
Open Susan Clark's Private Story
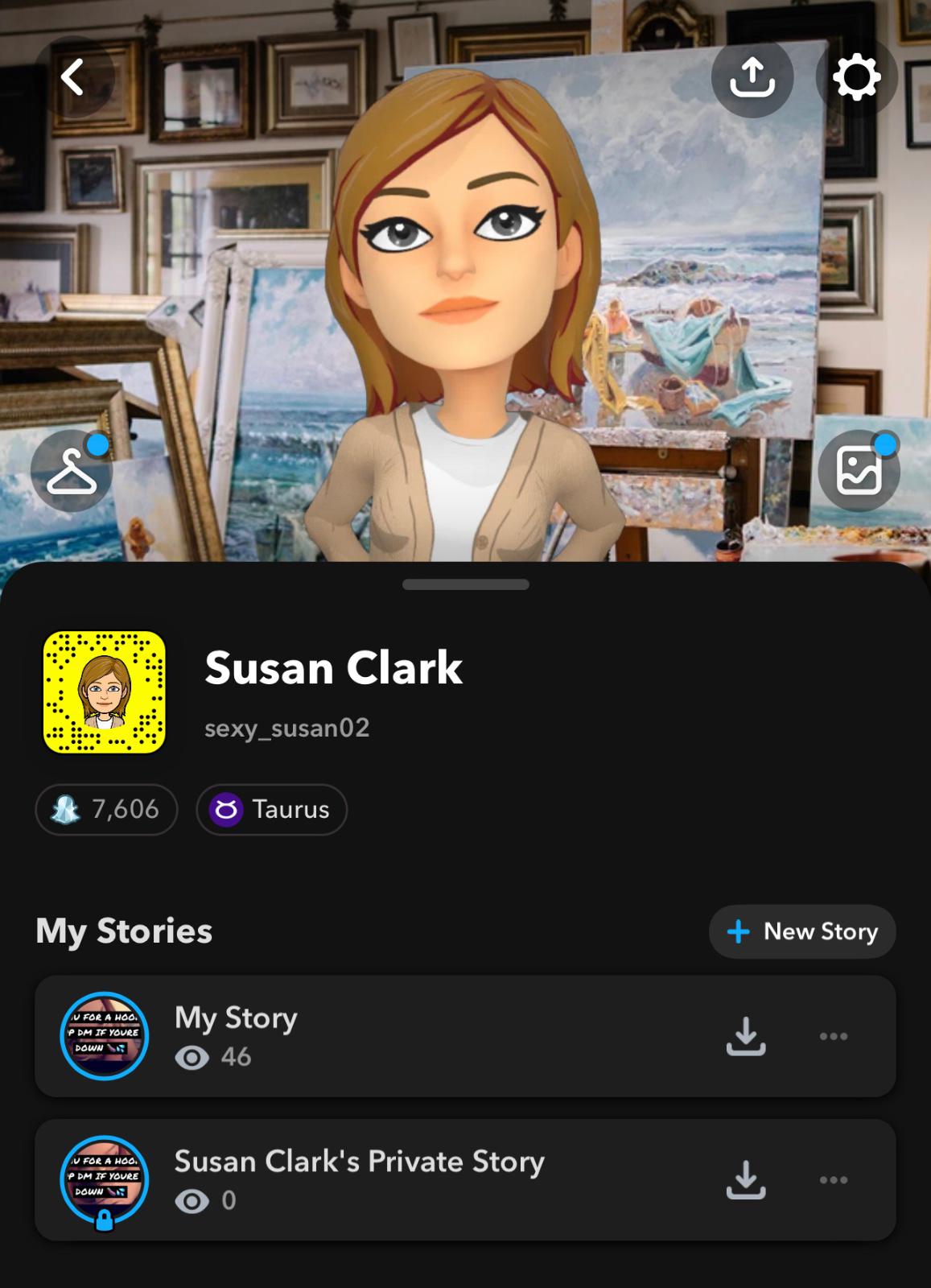pyautogui.click(x=358, y=1179)
